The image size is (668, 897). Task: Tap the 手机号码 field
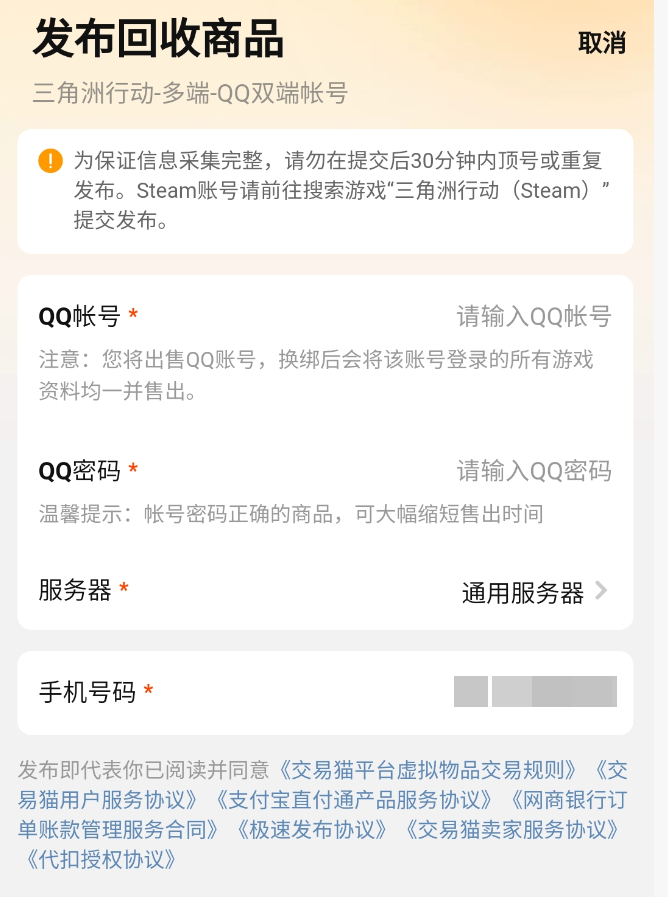[534, 692]
